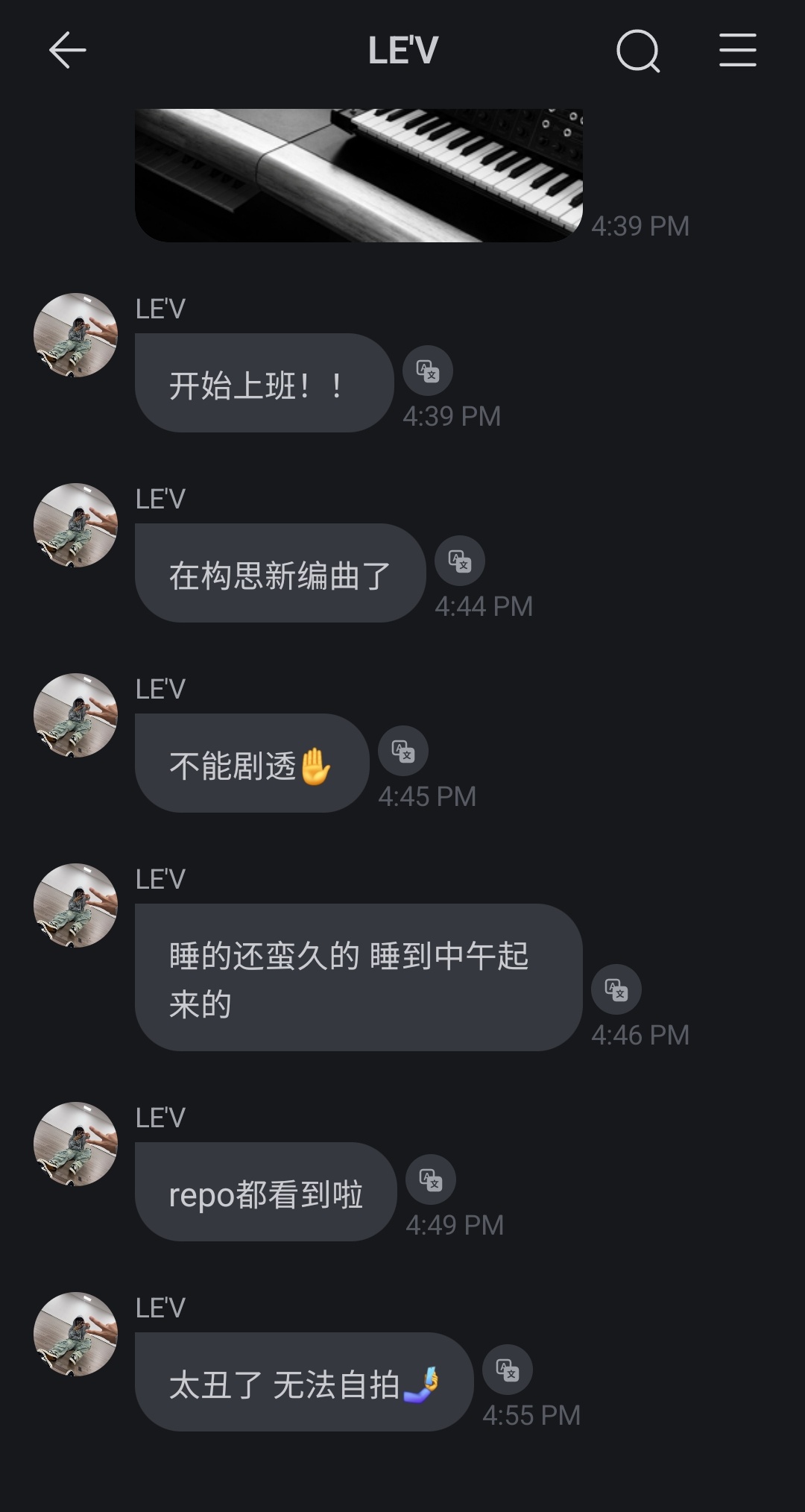Open the piano keyboard photo
Screen dimensions: 805x1512
[359, 175]
